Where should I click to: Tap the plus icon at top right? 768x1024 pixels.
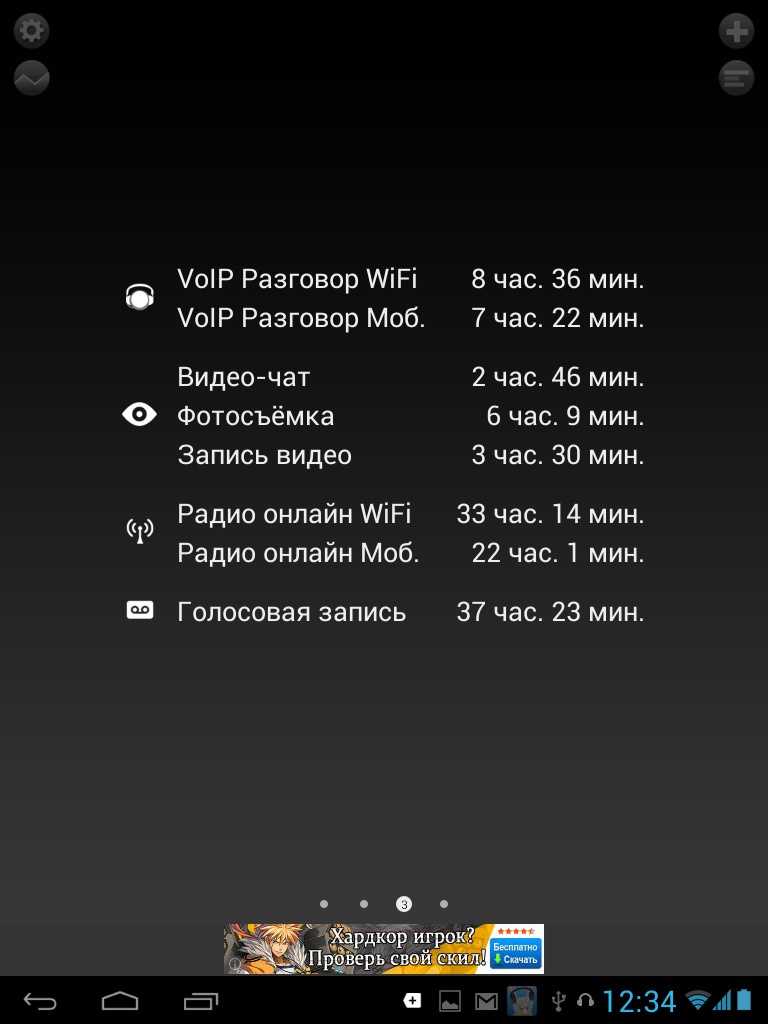(x=736, y=31)
